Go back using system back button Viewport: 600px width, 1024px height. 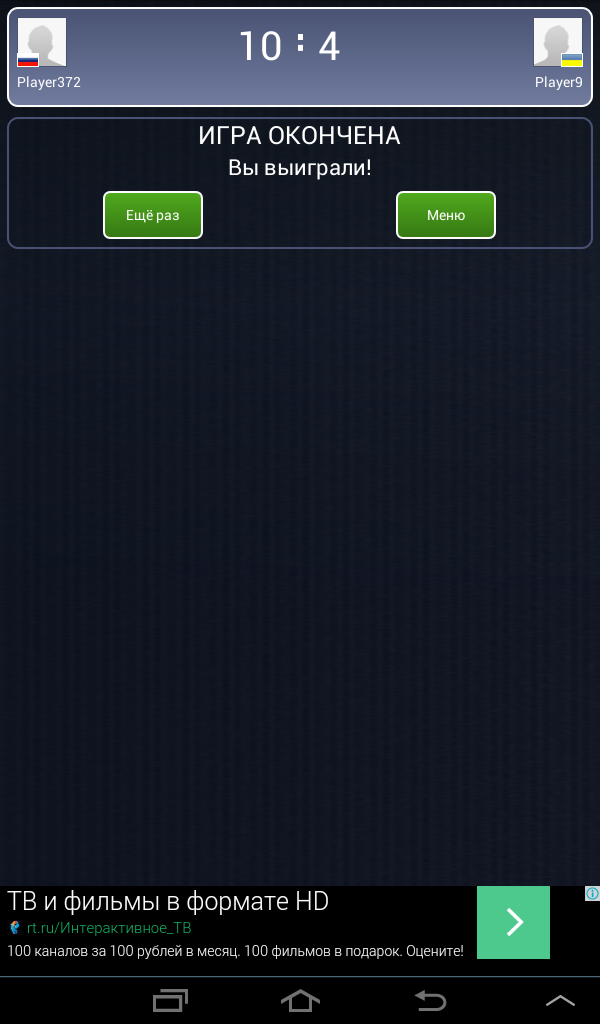430,1000
